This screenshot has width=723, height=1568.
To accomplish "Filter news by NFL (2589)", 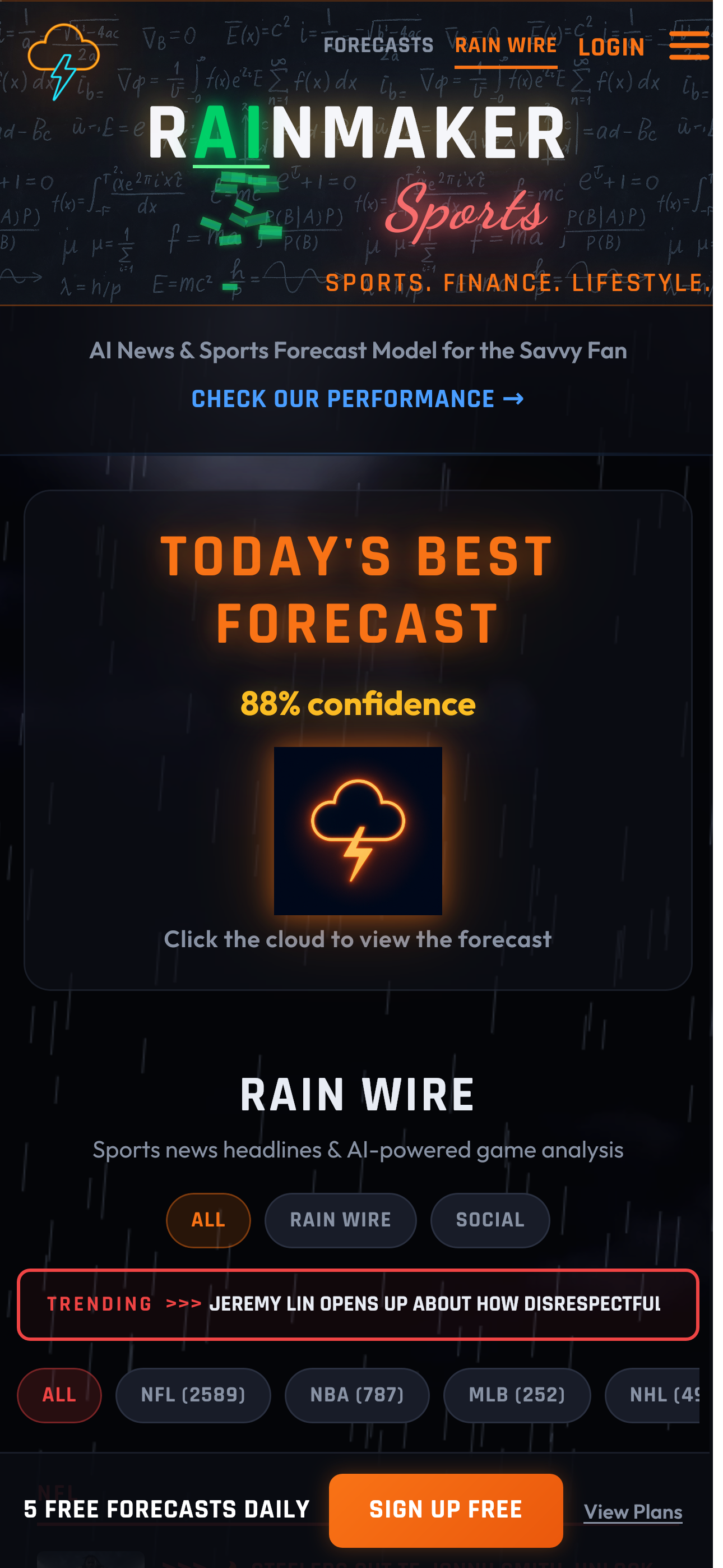I will [x=193, y=1395].
